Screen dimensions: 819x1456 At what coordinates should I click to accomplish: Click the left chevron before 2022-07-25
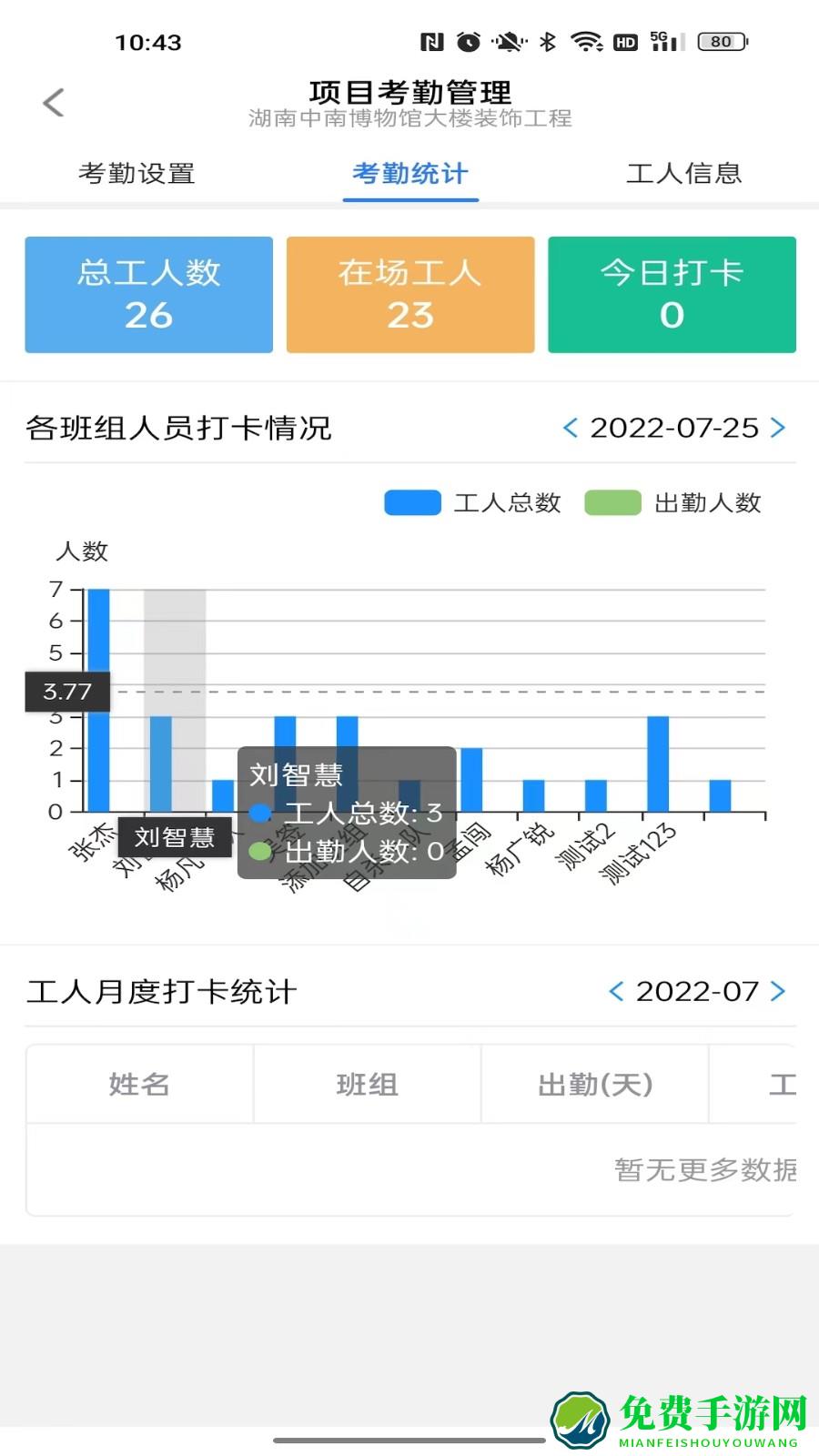[571, 427]
